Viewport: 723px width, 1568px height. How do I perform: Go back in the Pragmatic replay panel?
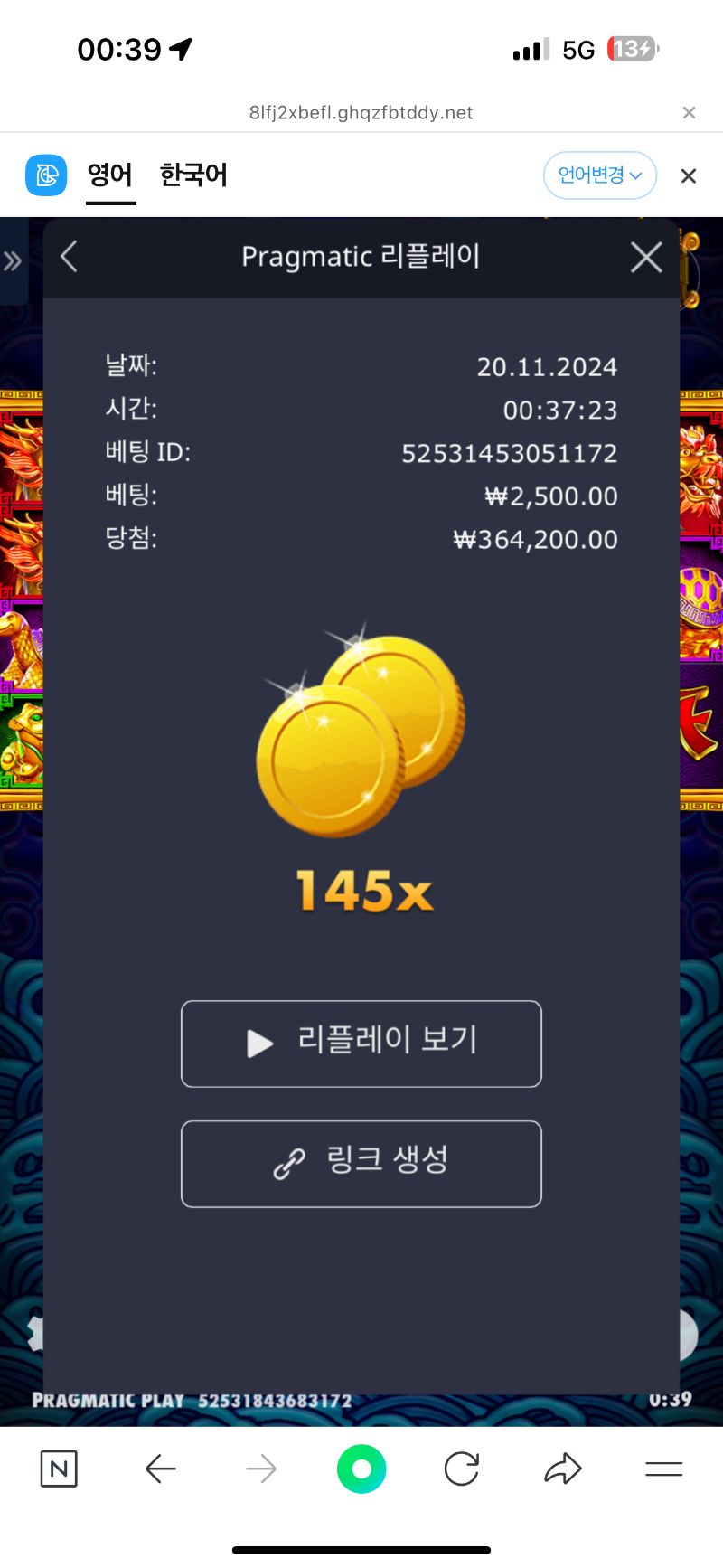[x=70, y=257]
